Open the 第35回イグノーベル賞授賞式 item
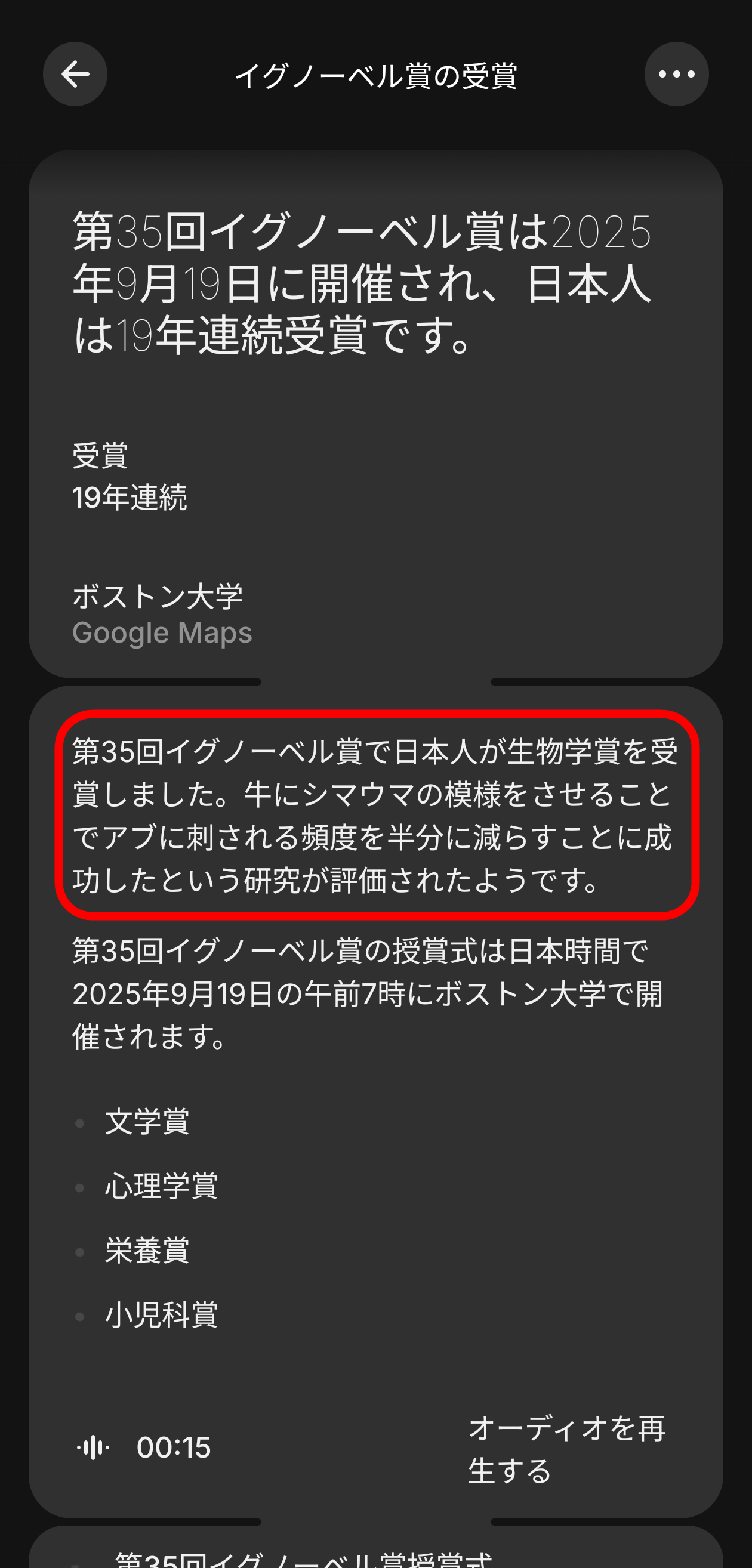 (x=303, y=1558)
